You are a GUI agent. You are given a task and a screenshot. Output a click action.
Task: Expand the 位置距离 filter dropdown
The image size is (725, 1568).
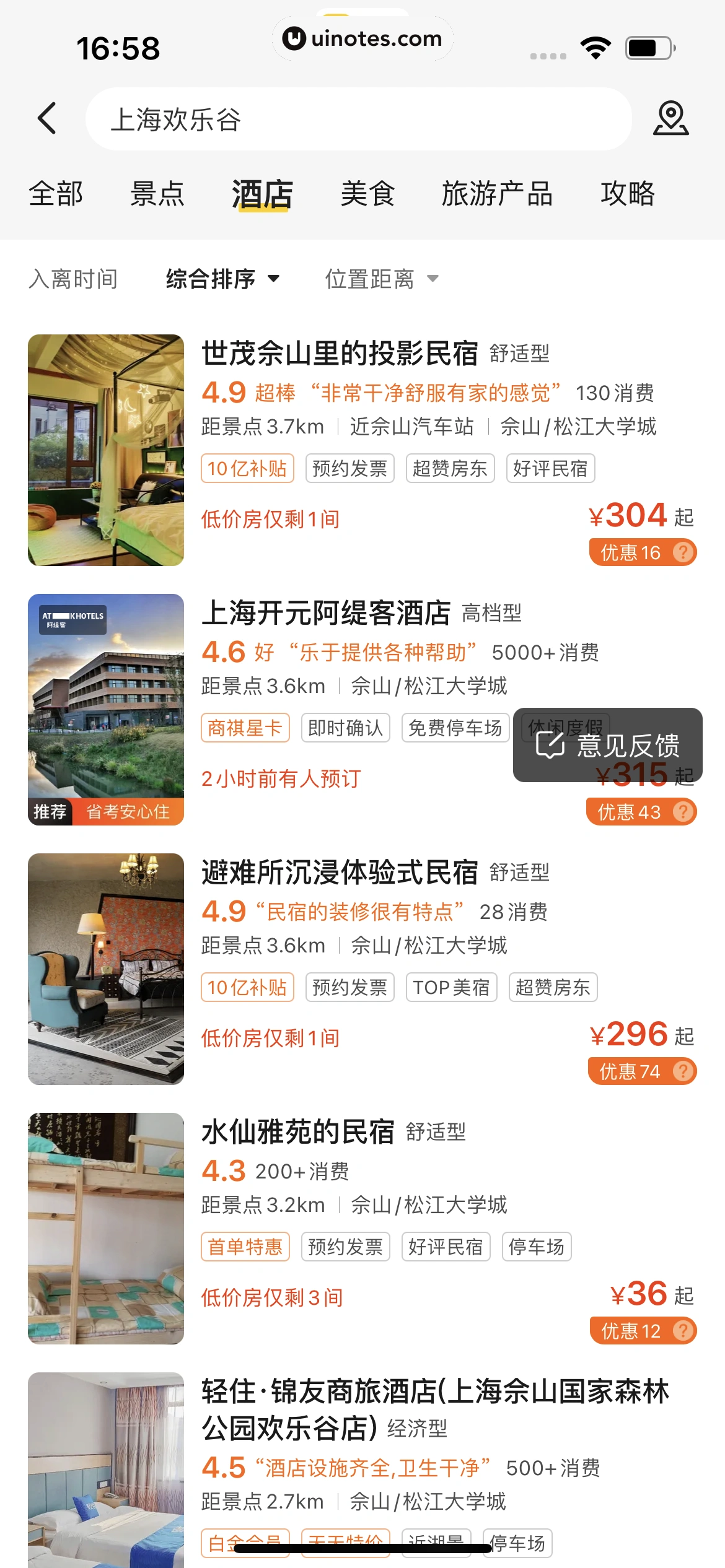point(382,279)
